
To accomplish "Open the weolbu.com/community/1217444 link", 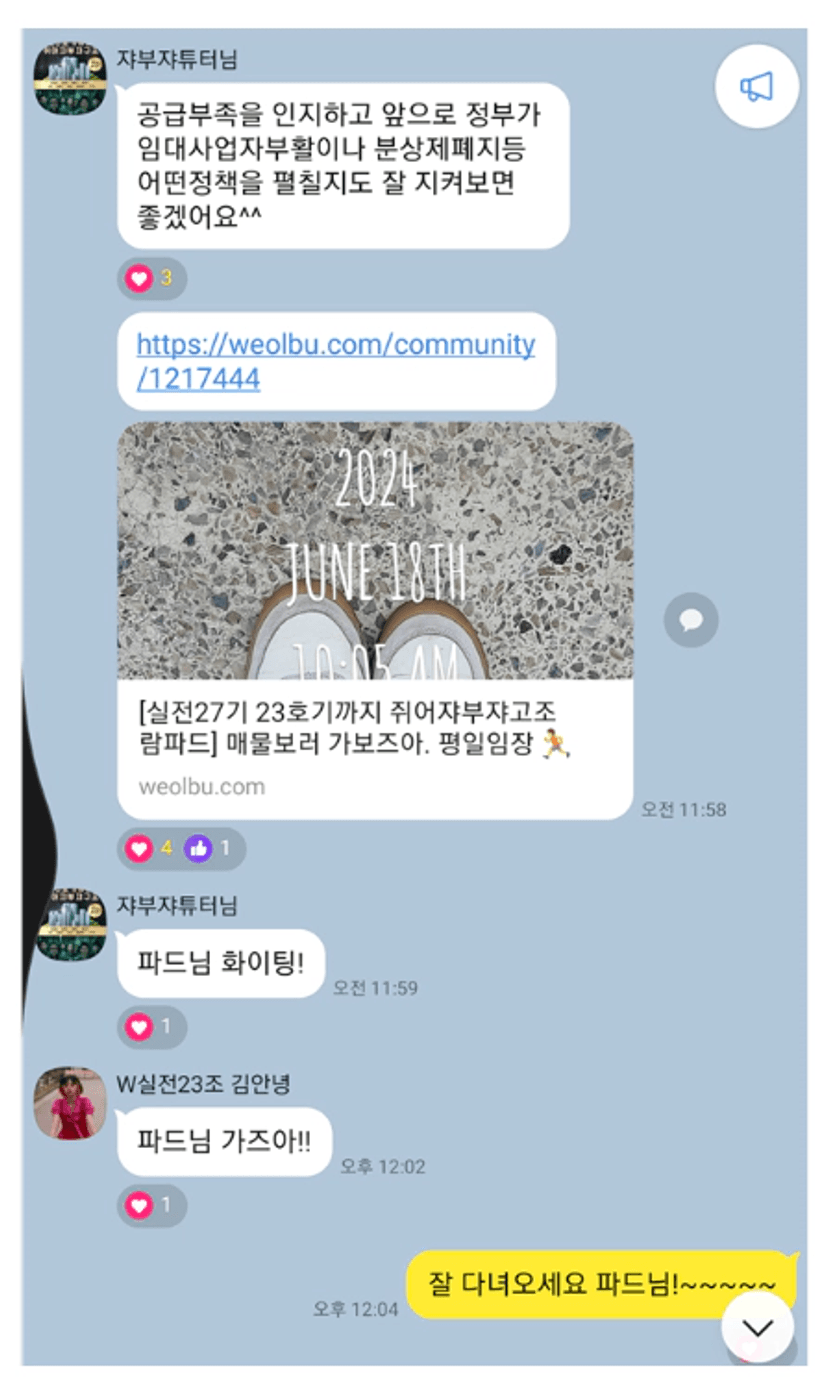I will point(335,361).
